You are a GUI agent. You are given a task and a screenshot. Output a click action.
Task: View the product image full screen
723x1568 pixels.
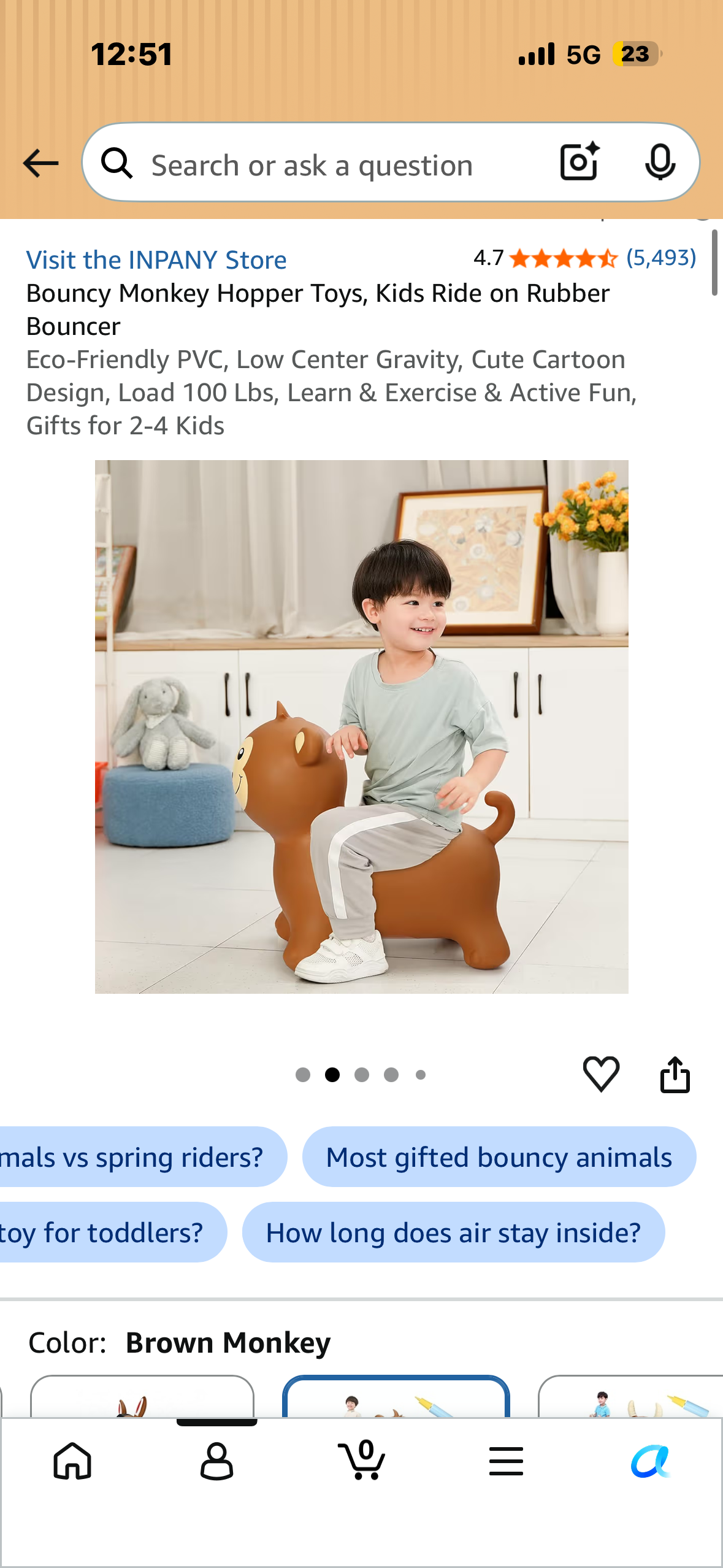(x=362, y=726)
